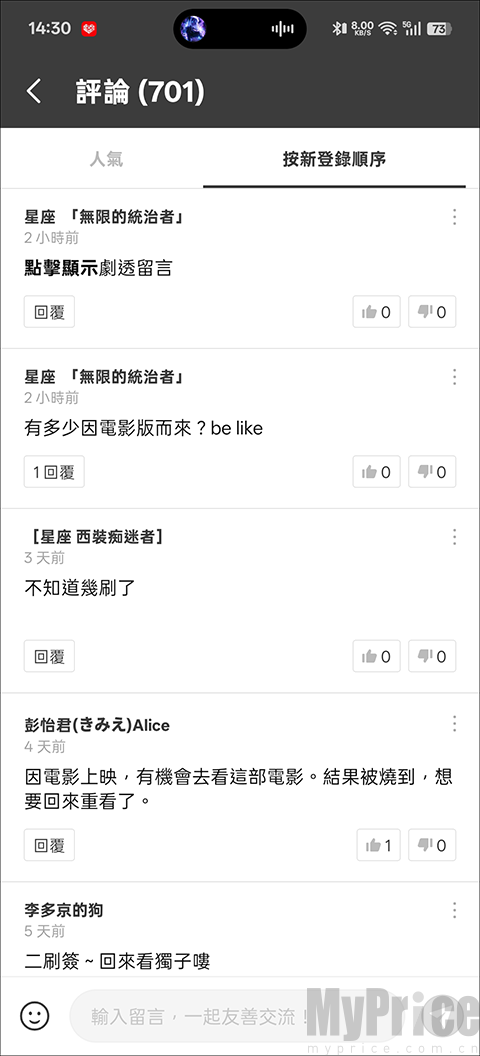Viewport: 480px width, 1056px height.
Task: Open overflow menu on the spoiler comment
Action: tap(455, 217)
